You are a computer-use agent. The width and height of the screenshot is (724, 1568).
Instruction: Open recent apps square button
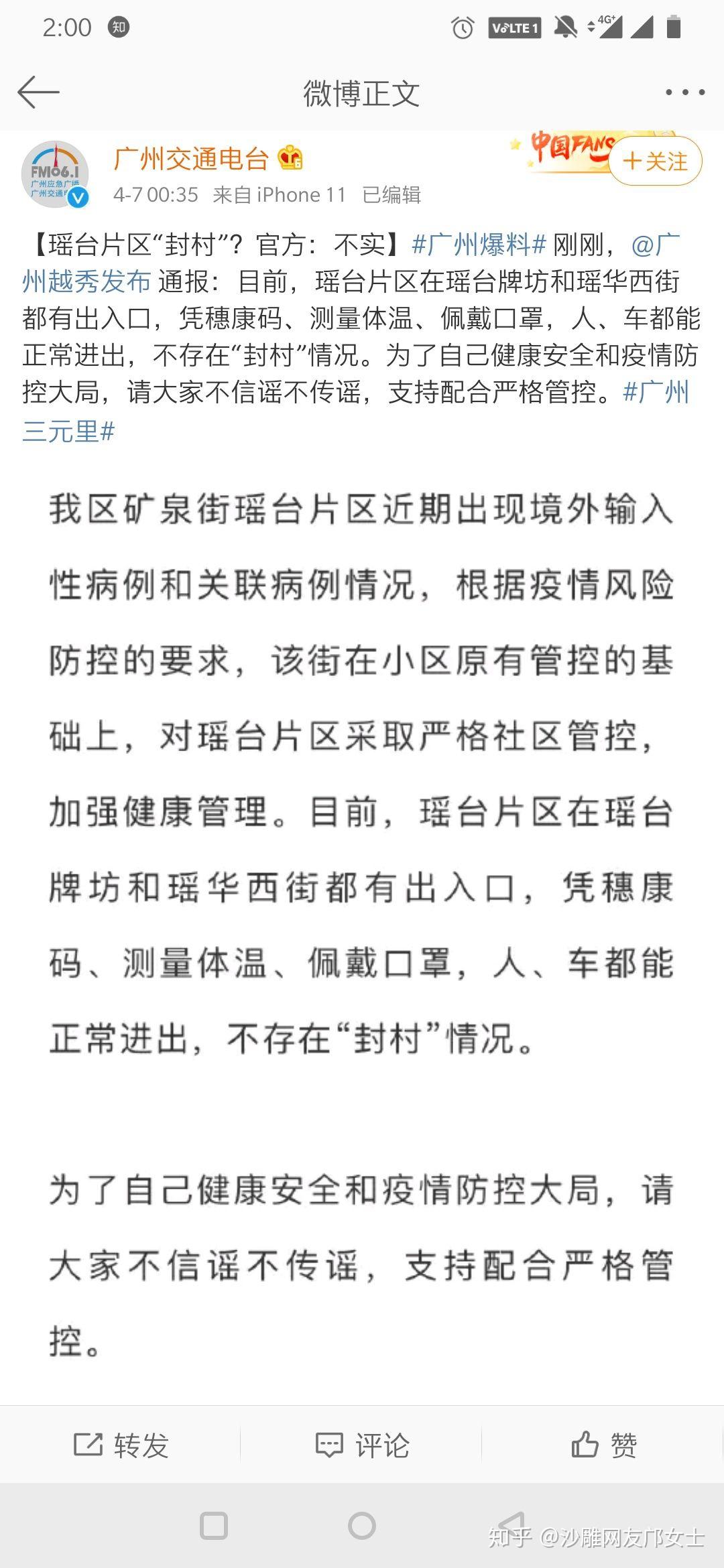tap(214, 1526)
